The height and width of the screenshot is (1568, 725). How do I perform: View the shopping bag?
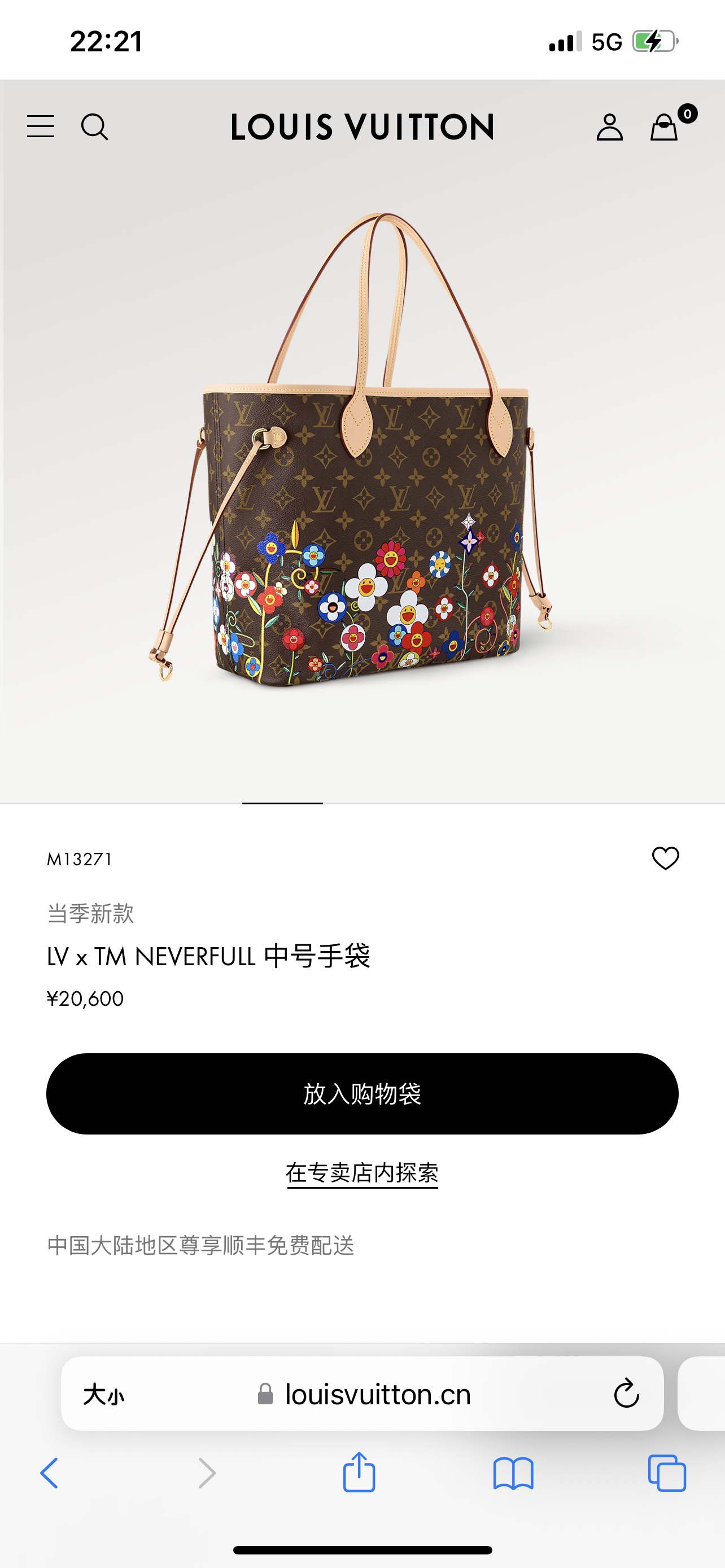click(x=664, y=127)
